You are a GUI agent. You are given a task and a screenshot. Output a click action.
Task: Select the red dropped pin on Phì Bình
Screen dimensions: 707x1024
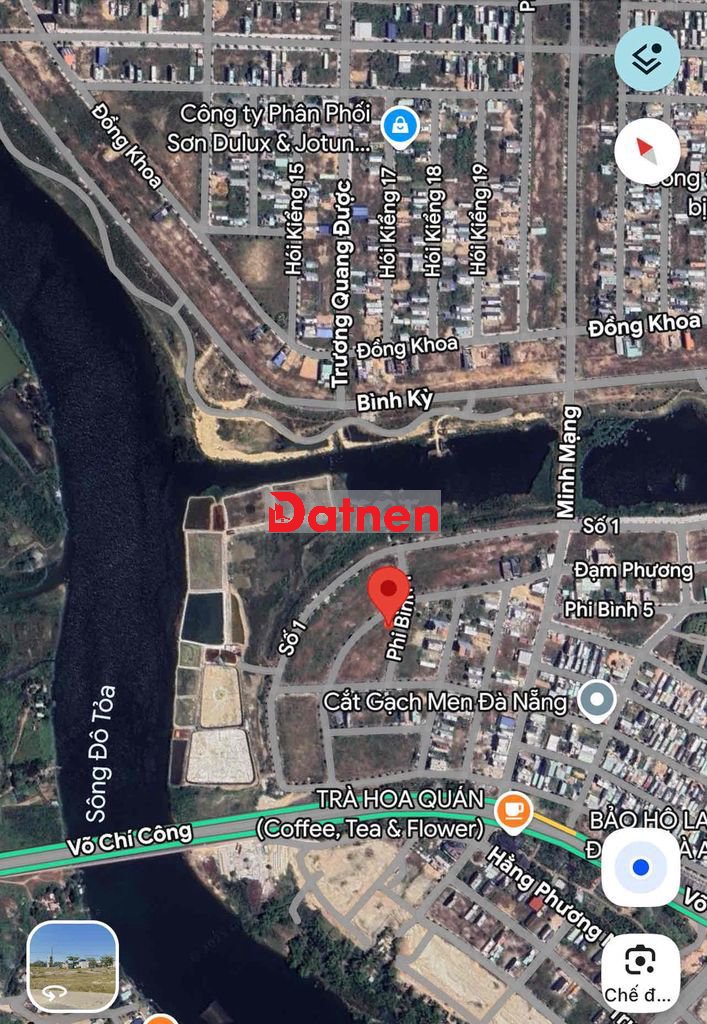coord(389,593)
